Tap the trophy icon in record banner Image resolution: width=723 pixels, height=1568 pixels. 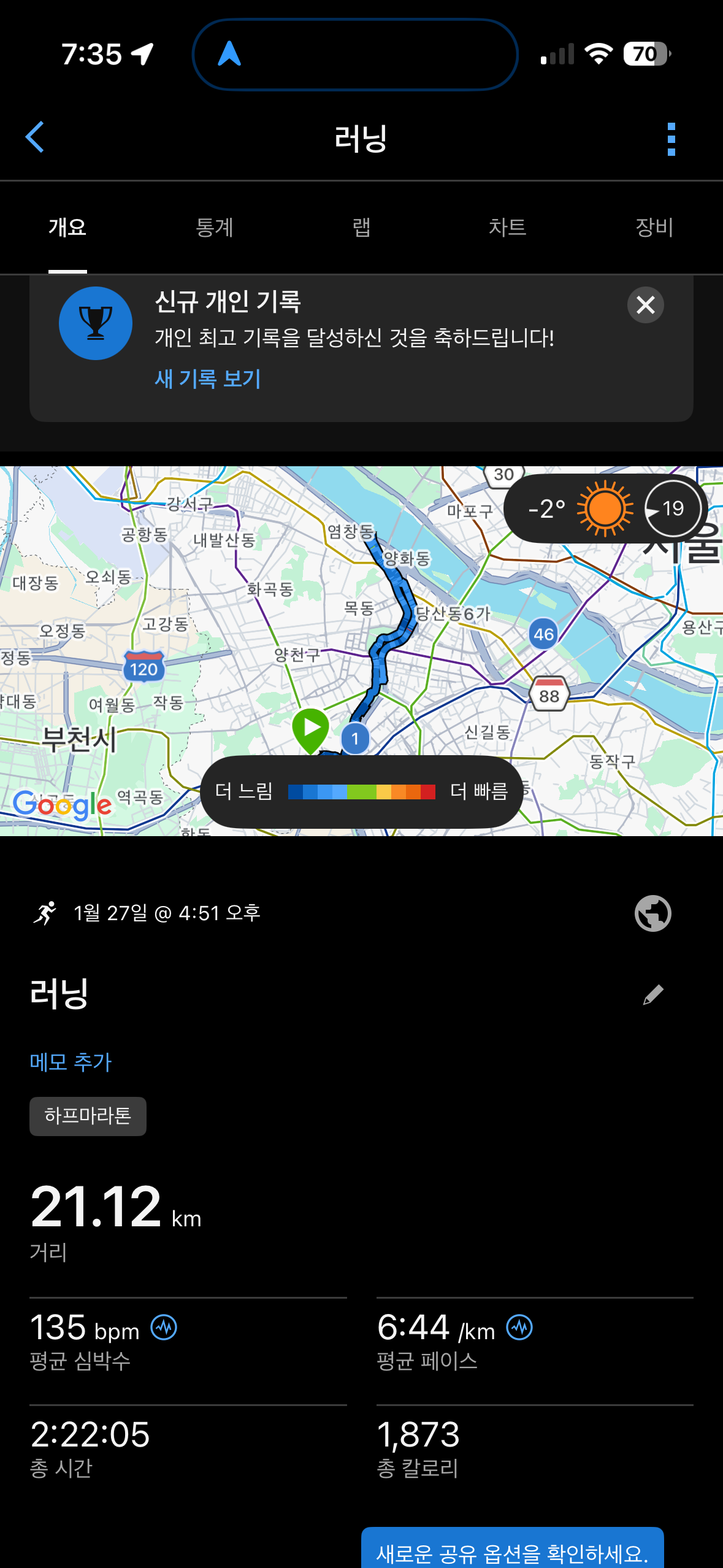(x=95, y=323)
